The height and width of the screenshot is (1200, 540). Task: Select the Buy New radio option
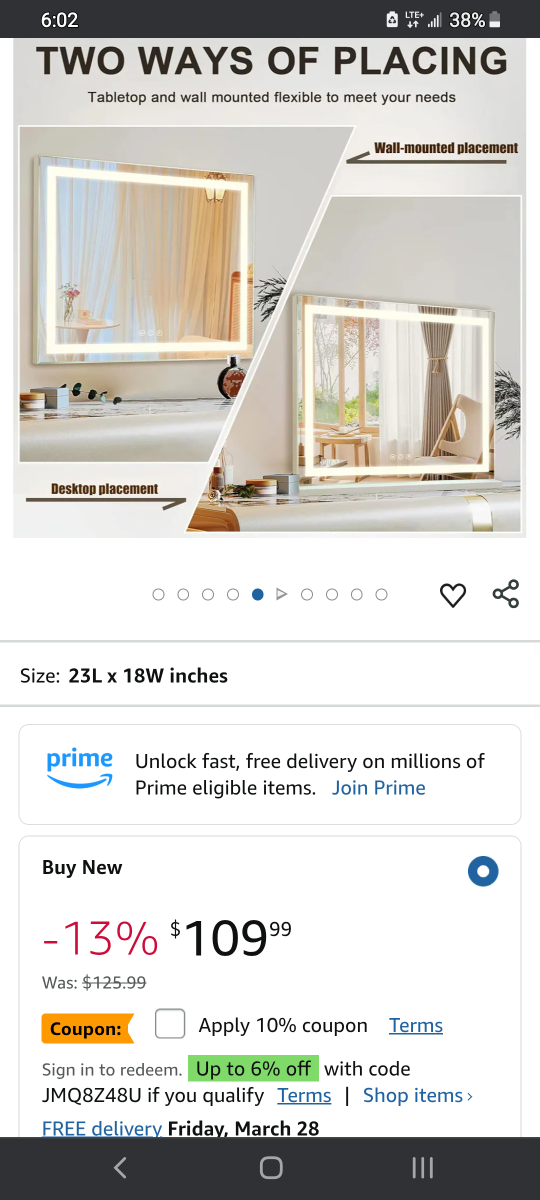(x=483, y=871)
